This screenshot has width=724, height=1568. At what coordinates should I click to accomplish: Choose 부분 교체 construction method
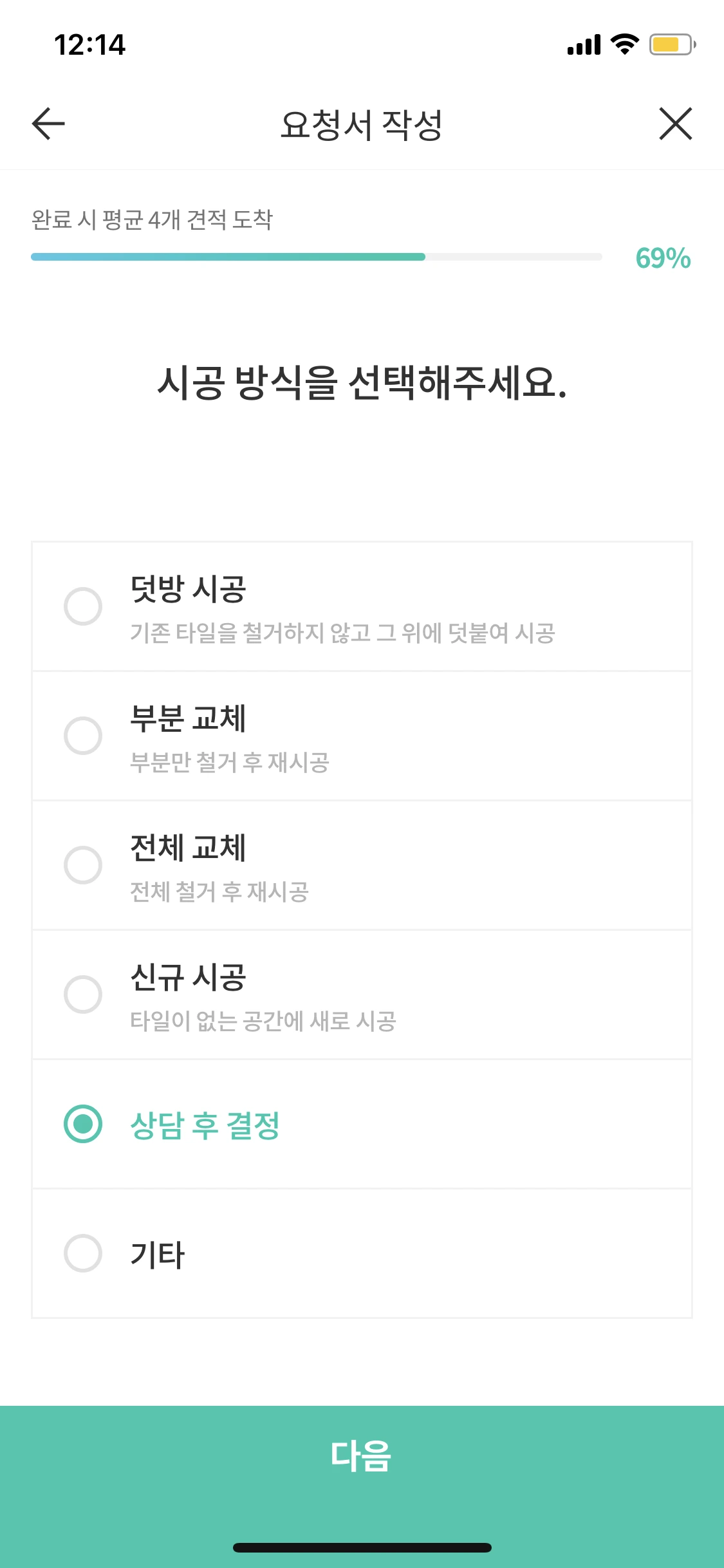point(82,737)
